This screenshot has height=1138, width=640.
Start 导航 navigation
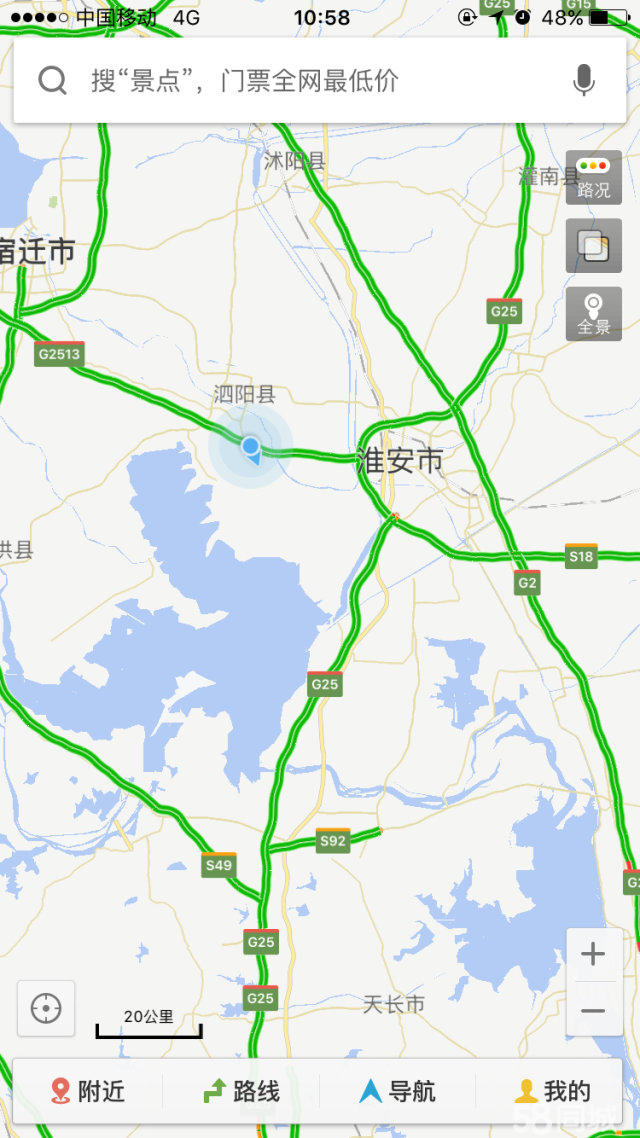point(398,1091)
